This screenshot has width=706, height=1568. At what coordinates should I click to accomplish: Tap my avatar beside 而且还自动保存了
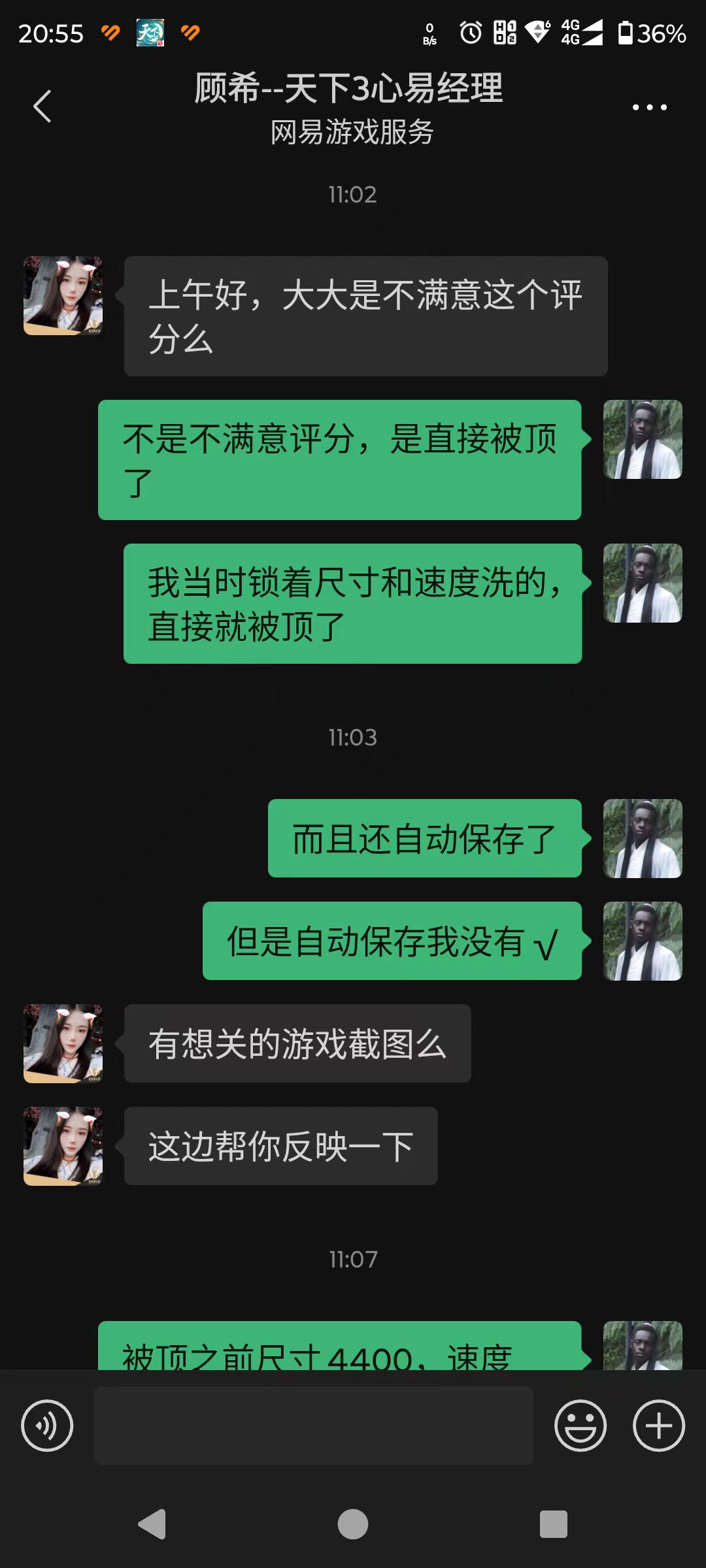pyautogui.click(x=643, y=838)
